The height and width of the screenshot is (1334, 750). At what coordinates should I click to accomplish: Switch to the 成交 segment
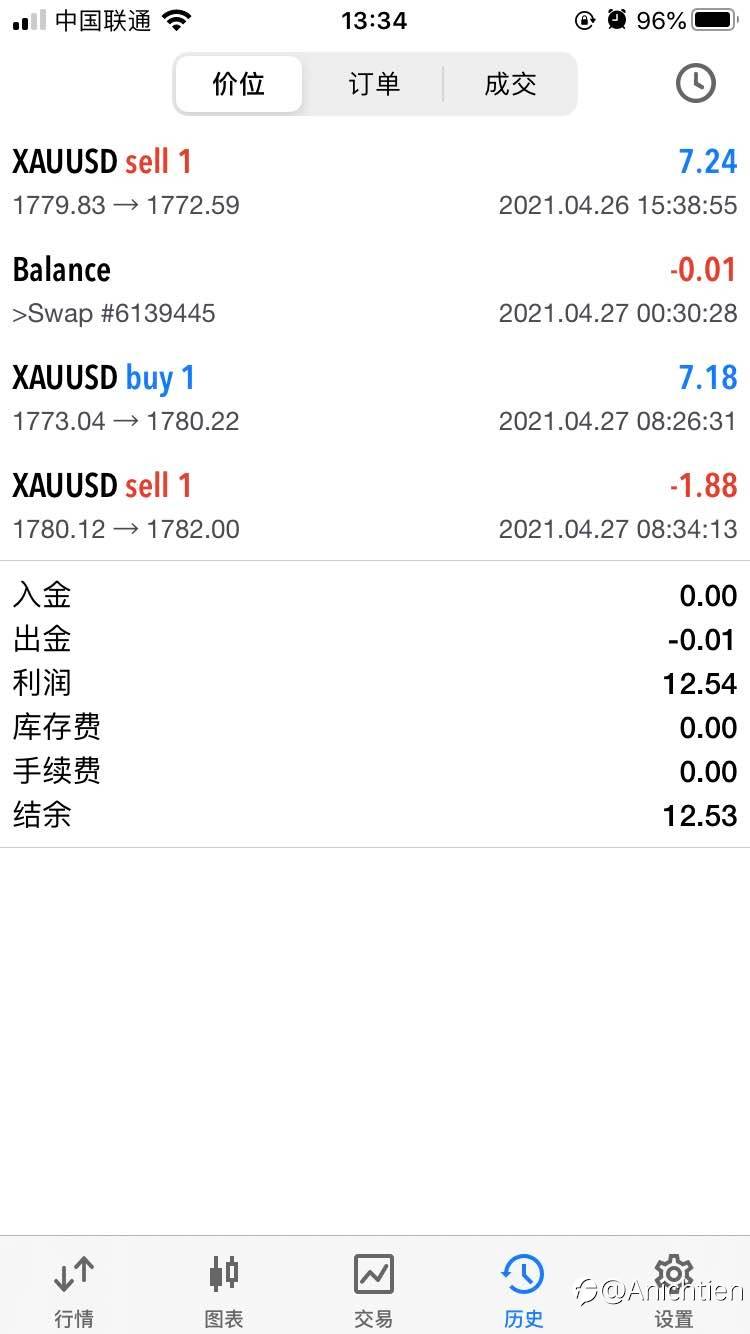510,84
